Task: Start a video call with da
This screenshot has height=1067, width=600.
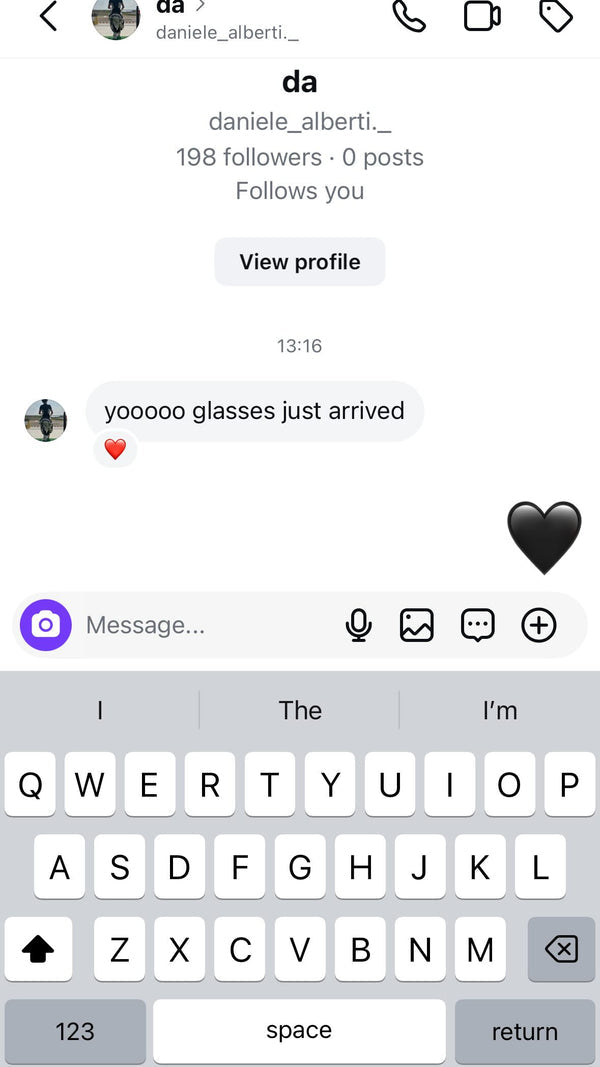Action: [x=482, y=16]
